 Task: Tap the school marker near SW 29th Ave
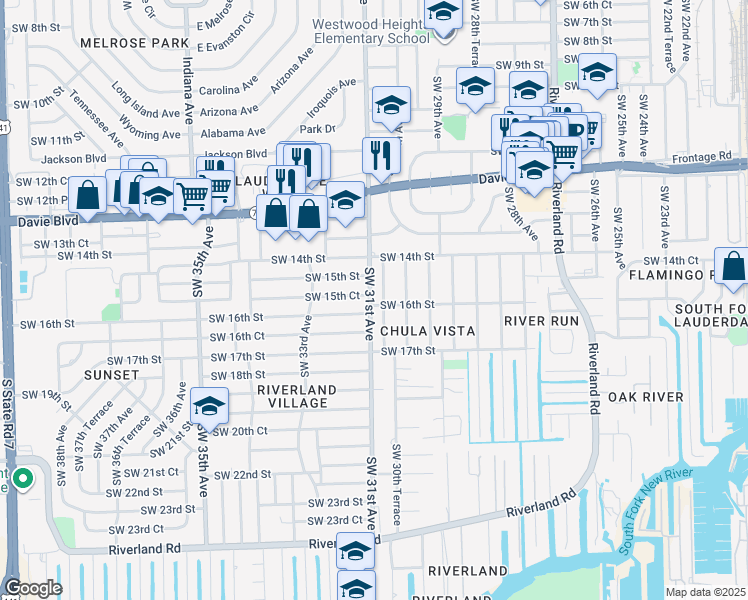point(475,86)
